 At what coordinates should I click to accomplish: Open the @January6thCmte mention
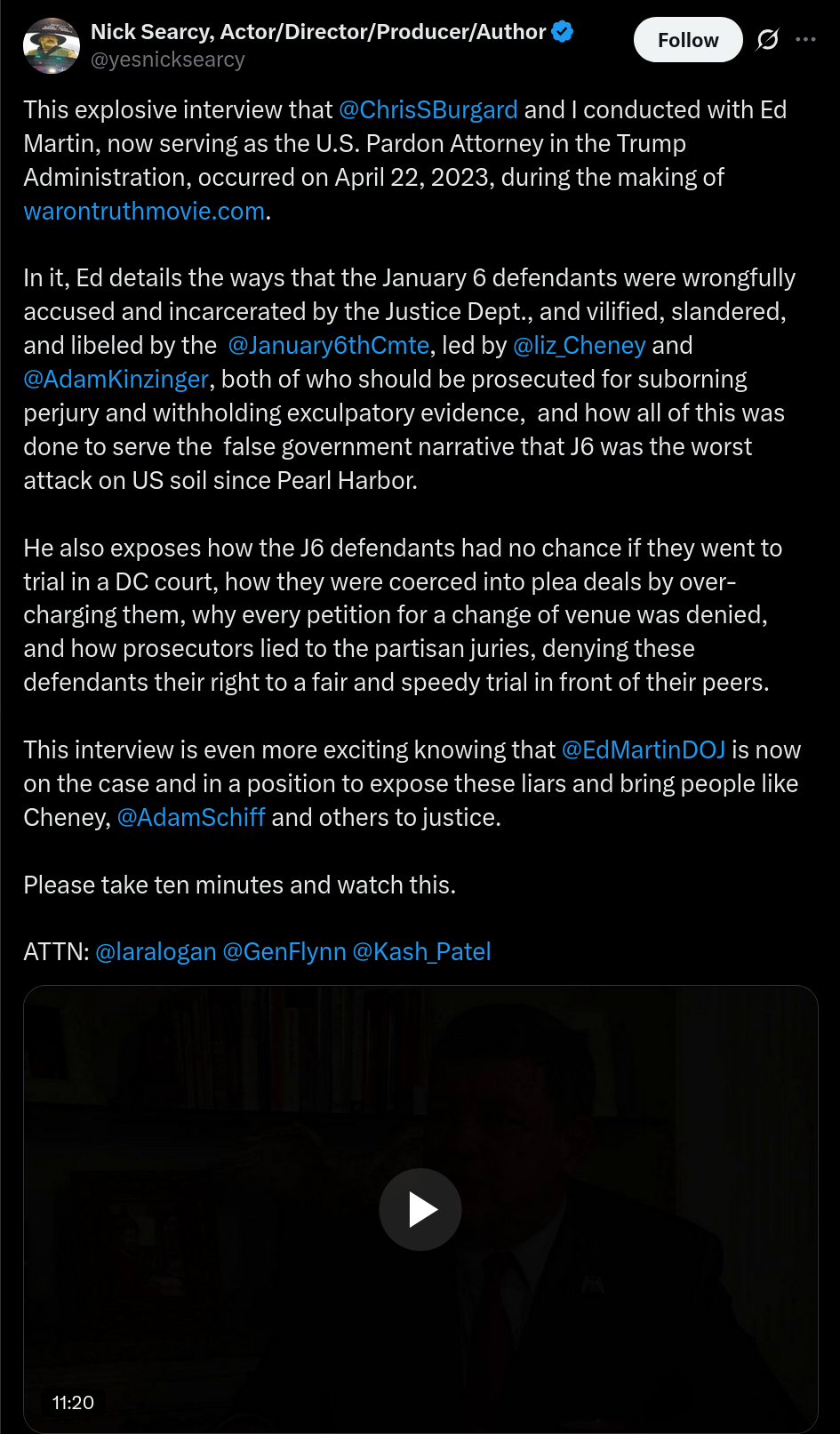point(328,346)
